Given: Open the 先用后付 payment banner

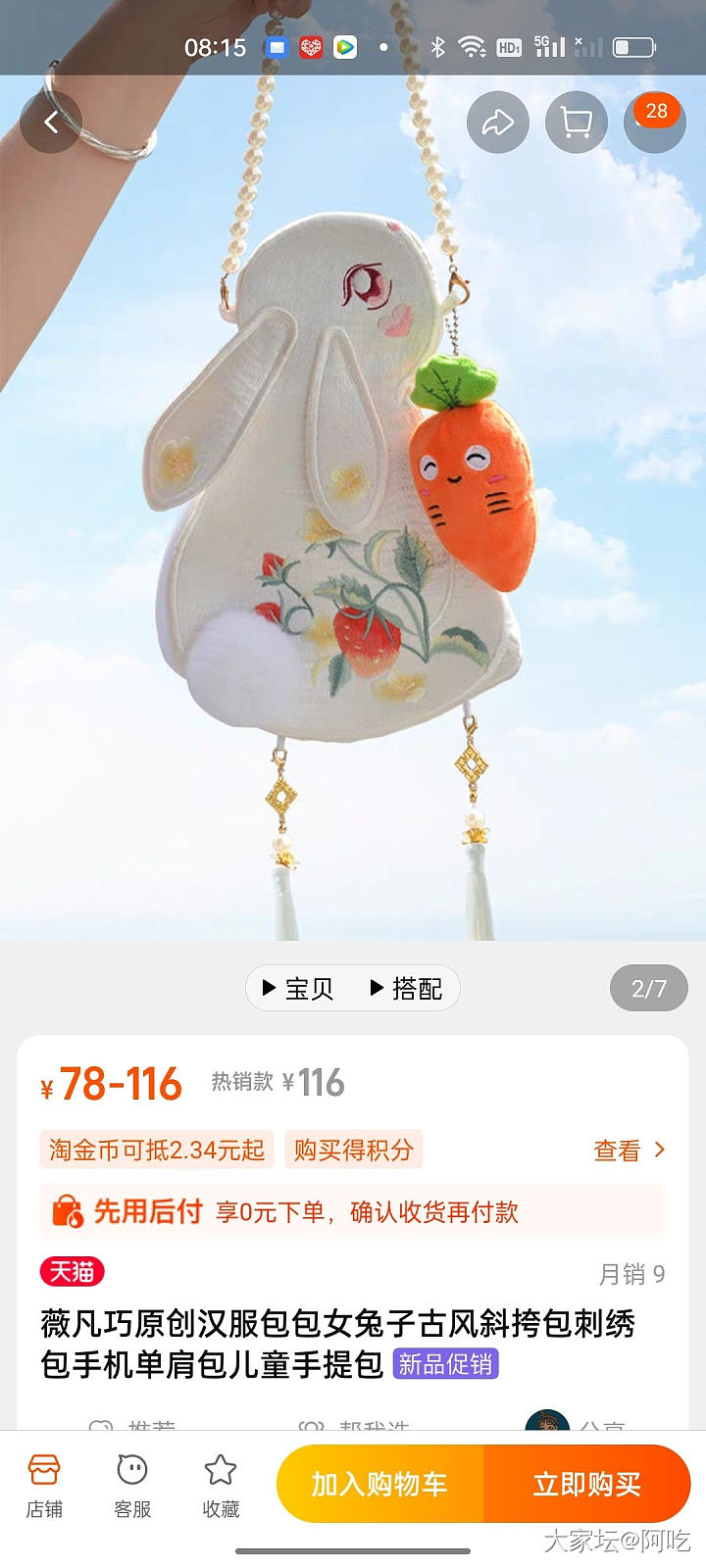Looking at the screenshot, I should 353,1212.
